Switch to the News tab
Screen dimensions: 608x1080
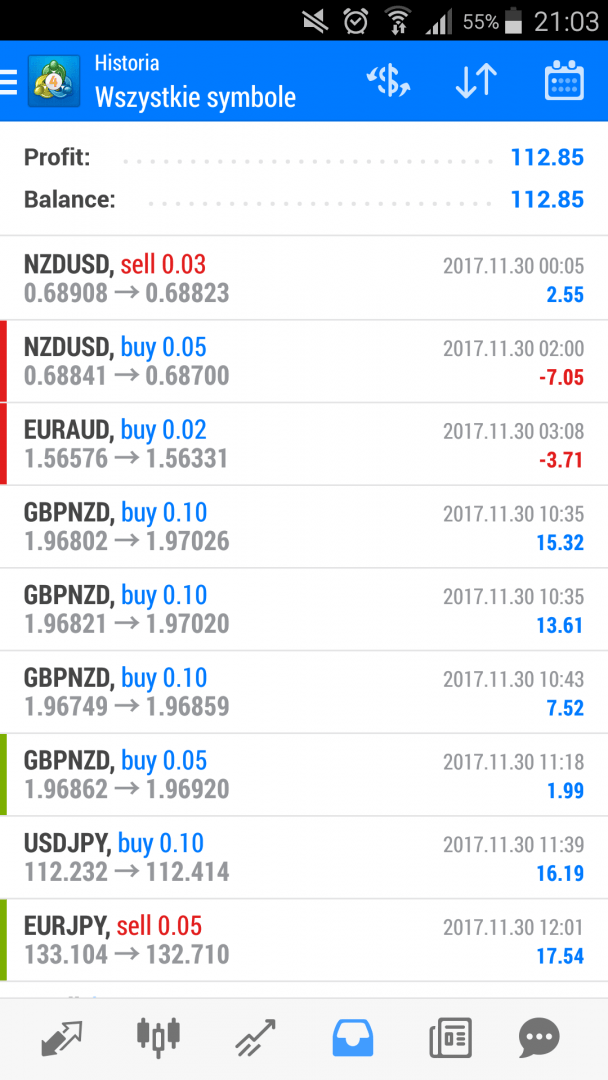click(450, 1037)
